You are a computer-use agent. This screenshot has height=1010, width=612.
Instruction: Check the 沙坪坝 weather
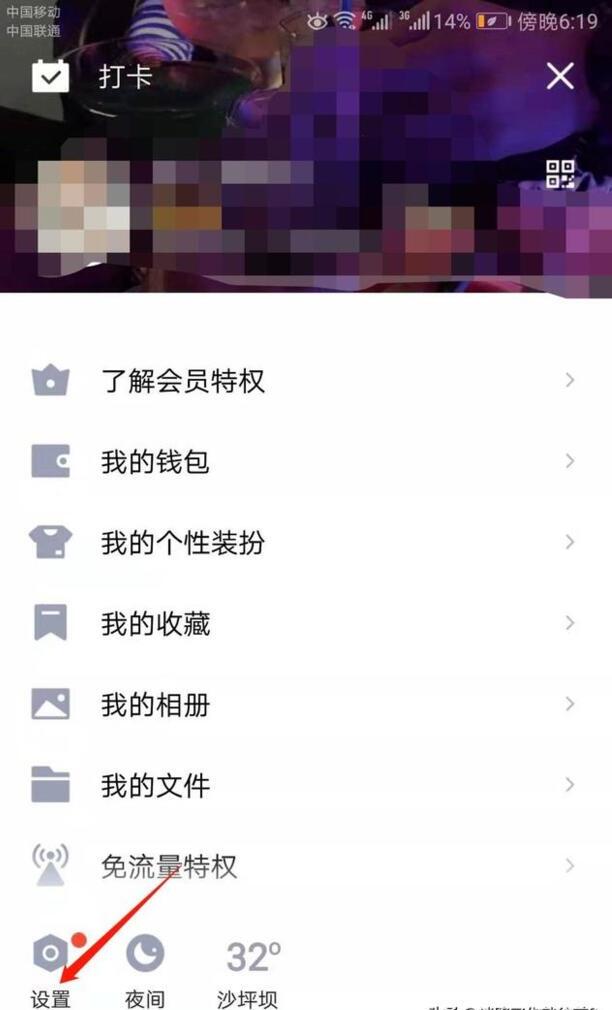(x=248, y=967)
